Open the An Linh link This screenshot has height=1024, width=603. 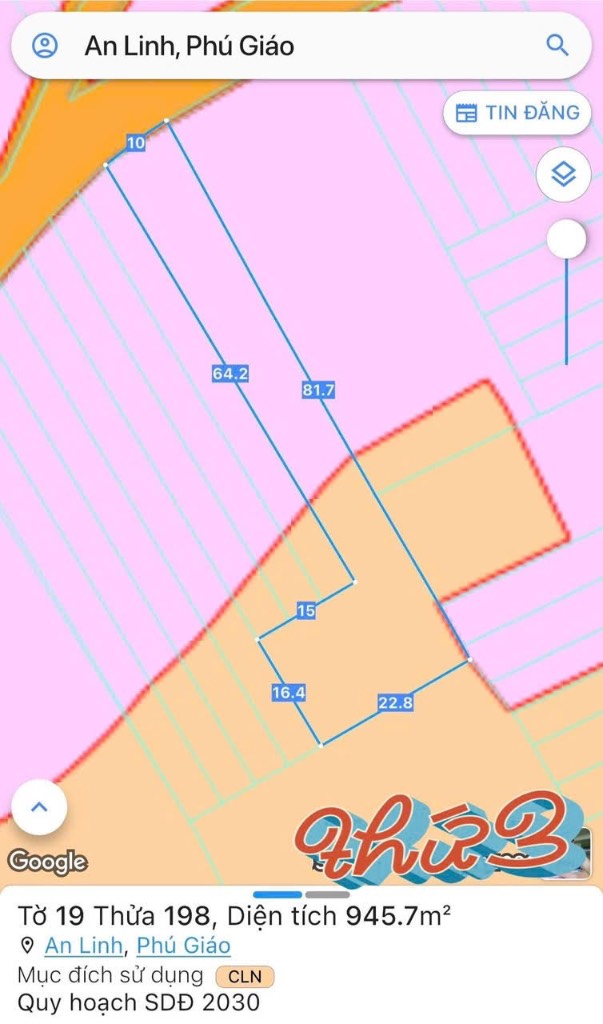pyautogui.click(x=84, y=945)
